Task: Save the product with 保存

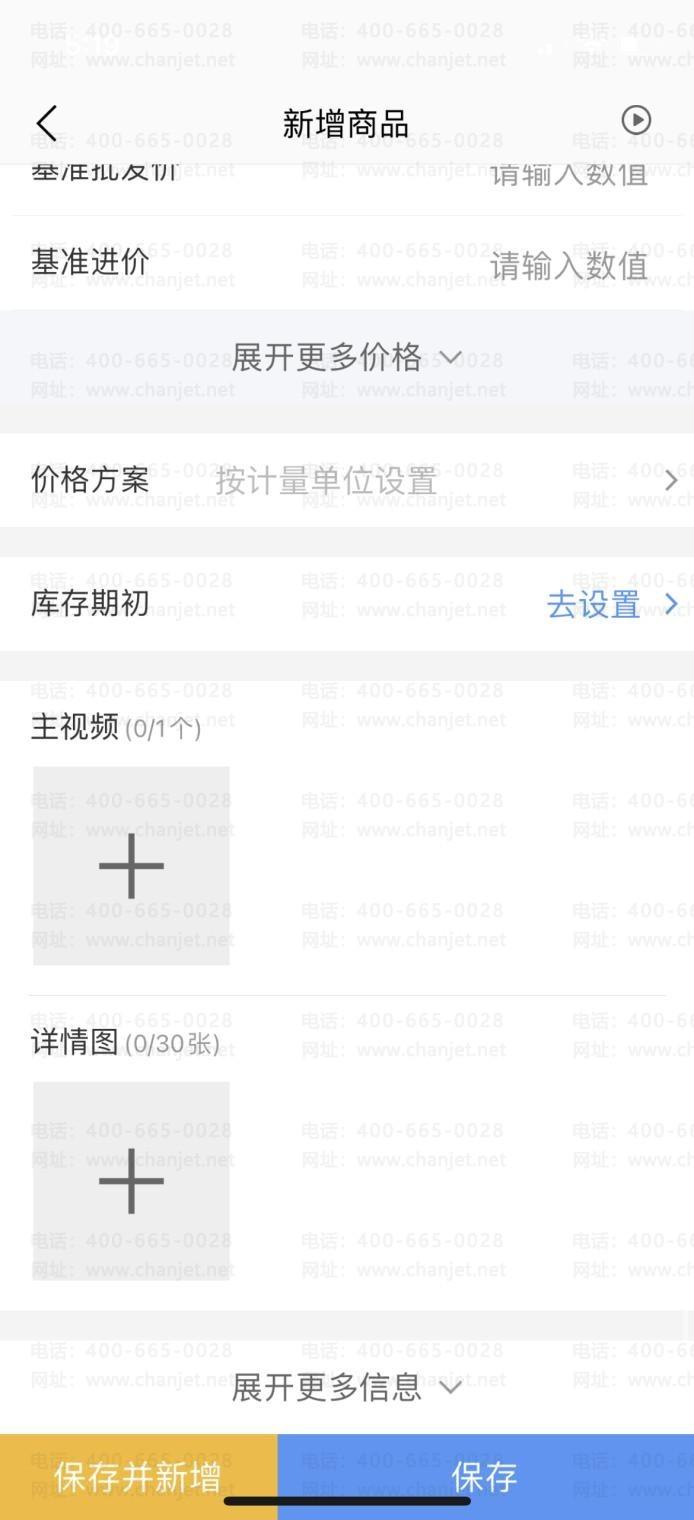Action: coord(484,1476)
